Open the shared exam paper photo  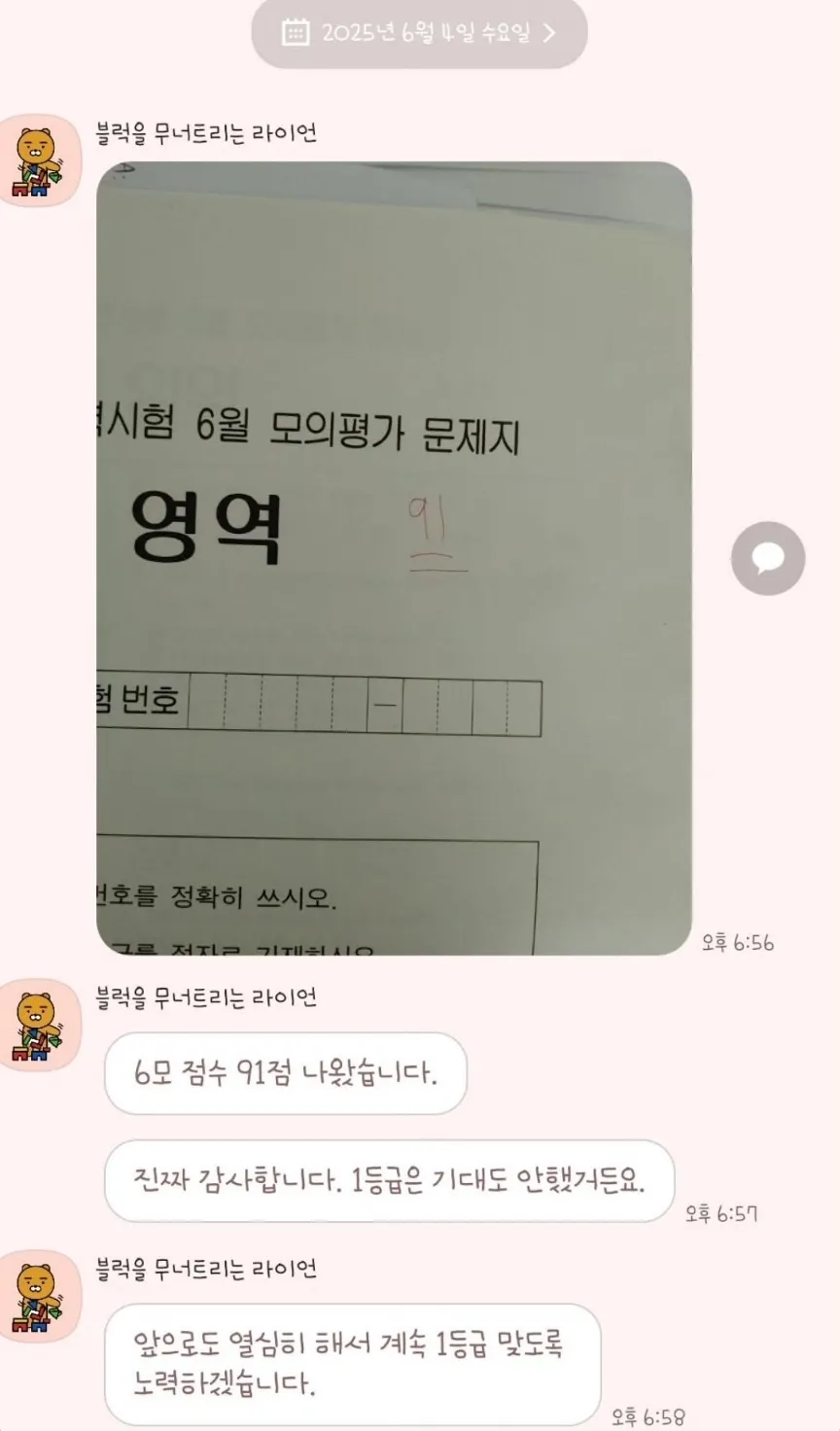pyautogui.click(x=394, y=558)
